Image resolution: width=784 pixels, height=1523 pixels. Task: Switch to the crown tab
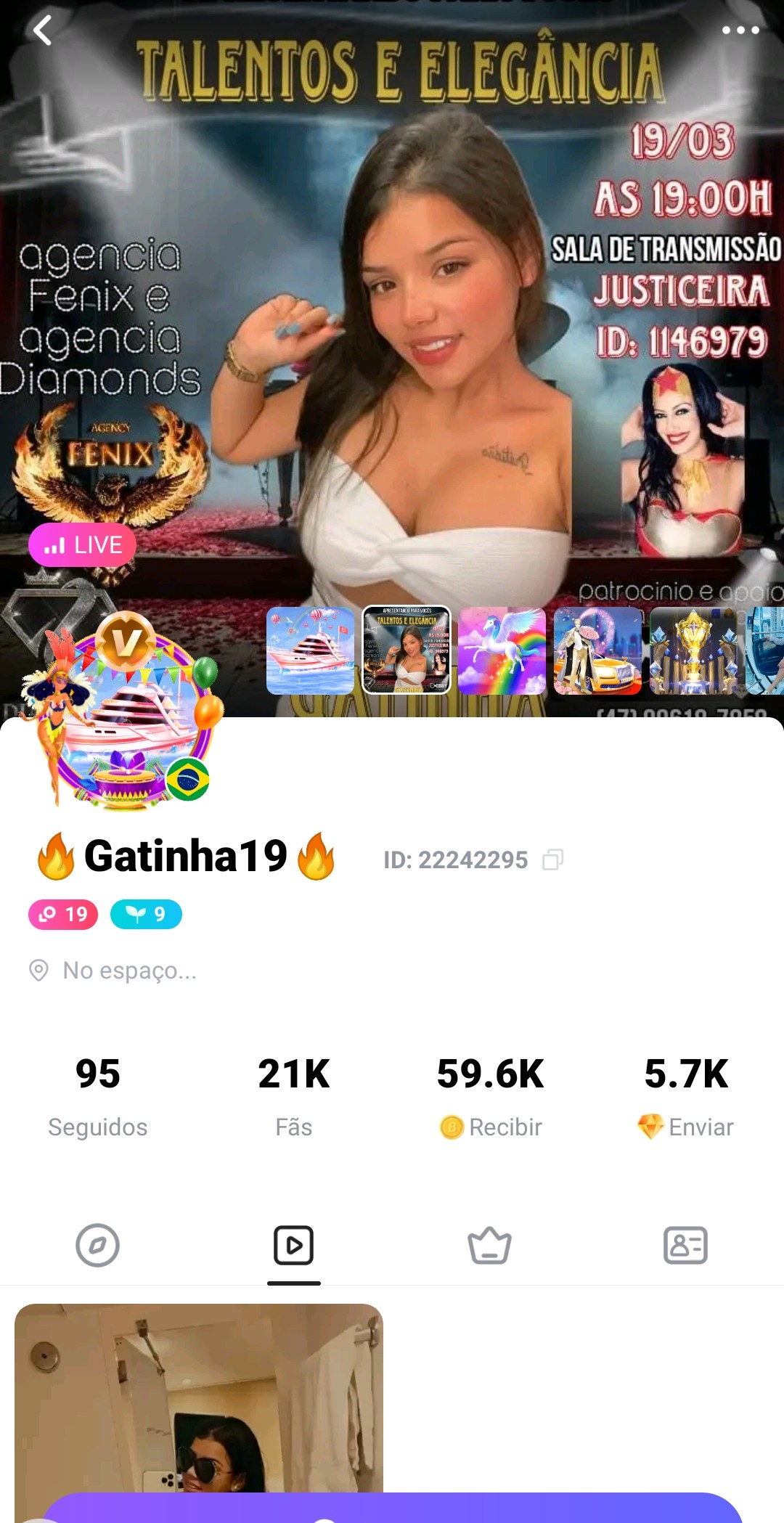point(490,1246)
